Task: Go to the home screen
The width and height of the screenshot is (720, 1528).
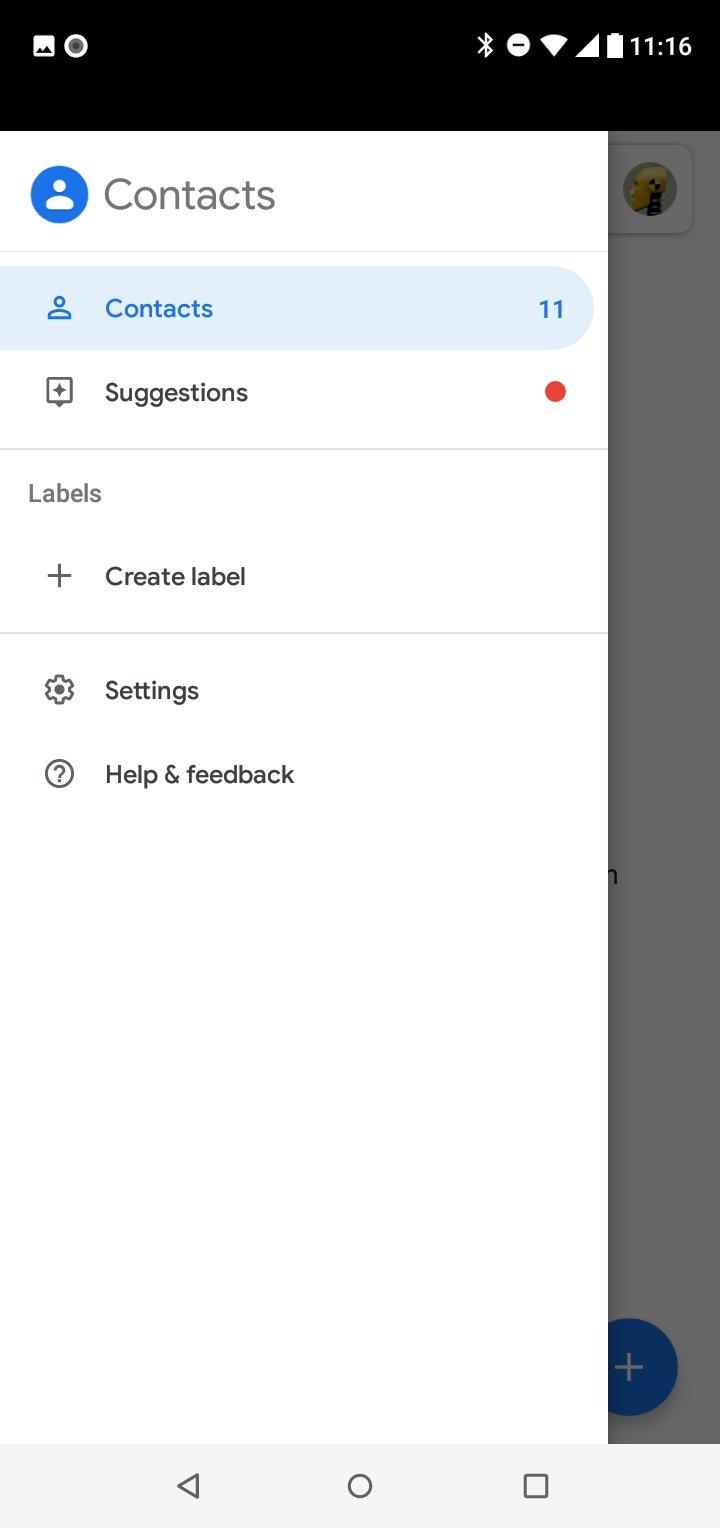Action: click(360, 1486)
